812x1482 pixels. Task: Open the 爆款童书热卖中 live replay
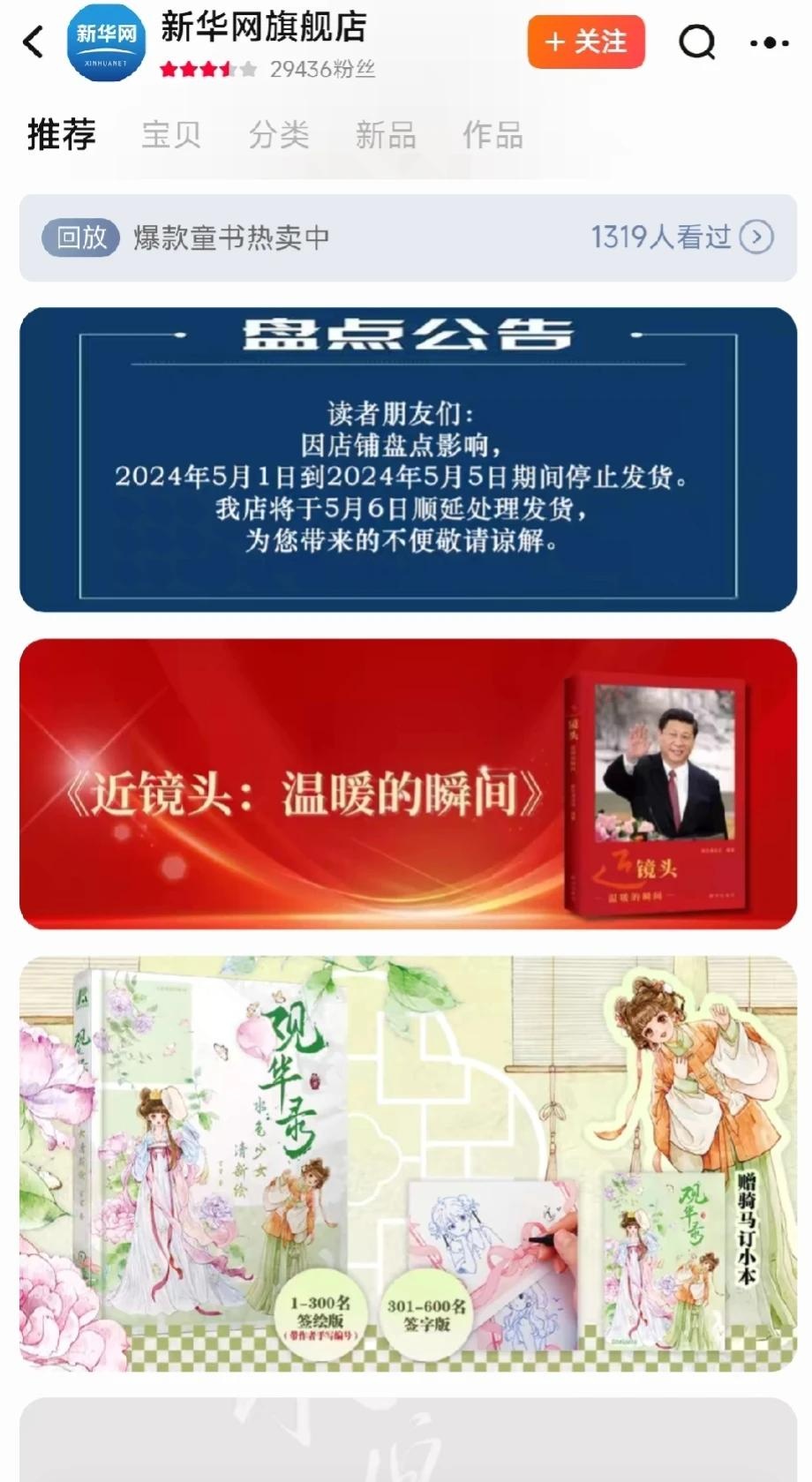coord(408,237)
